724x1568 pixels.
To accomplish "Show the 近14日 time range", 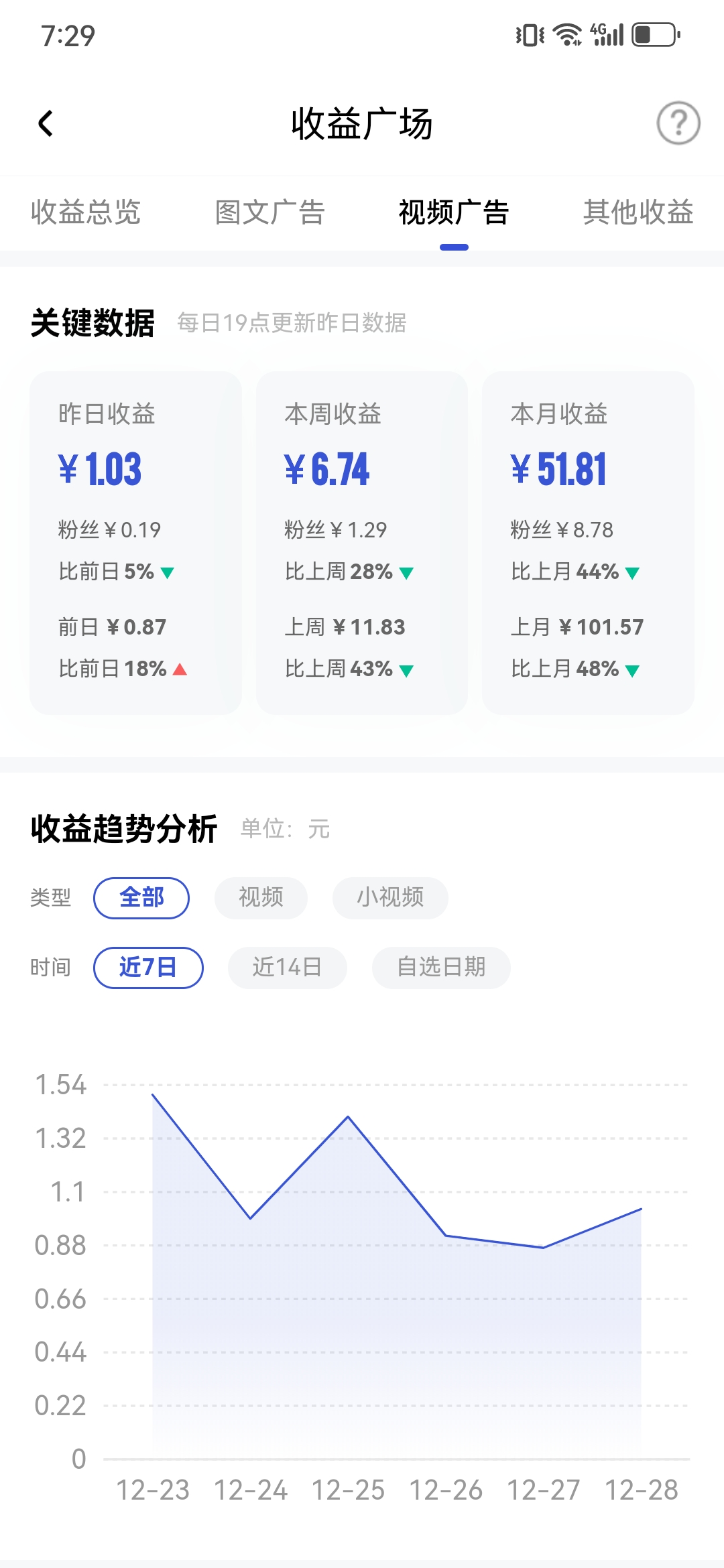I will click(287, 968).
